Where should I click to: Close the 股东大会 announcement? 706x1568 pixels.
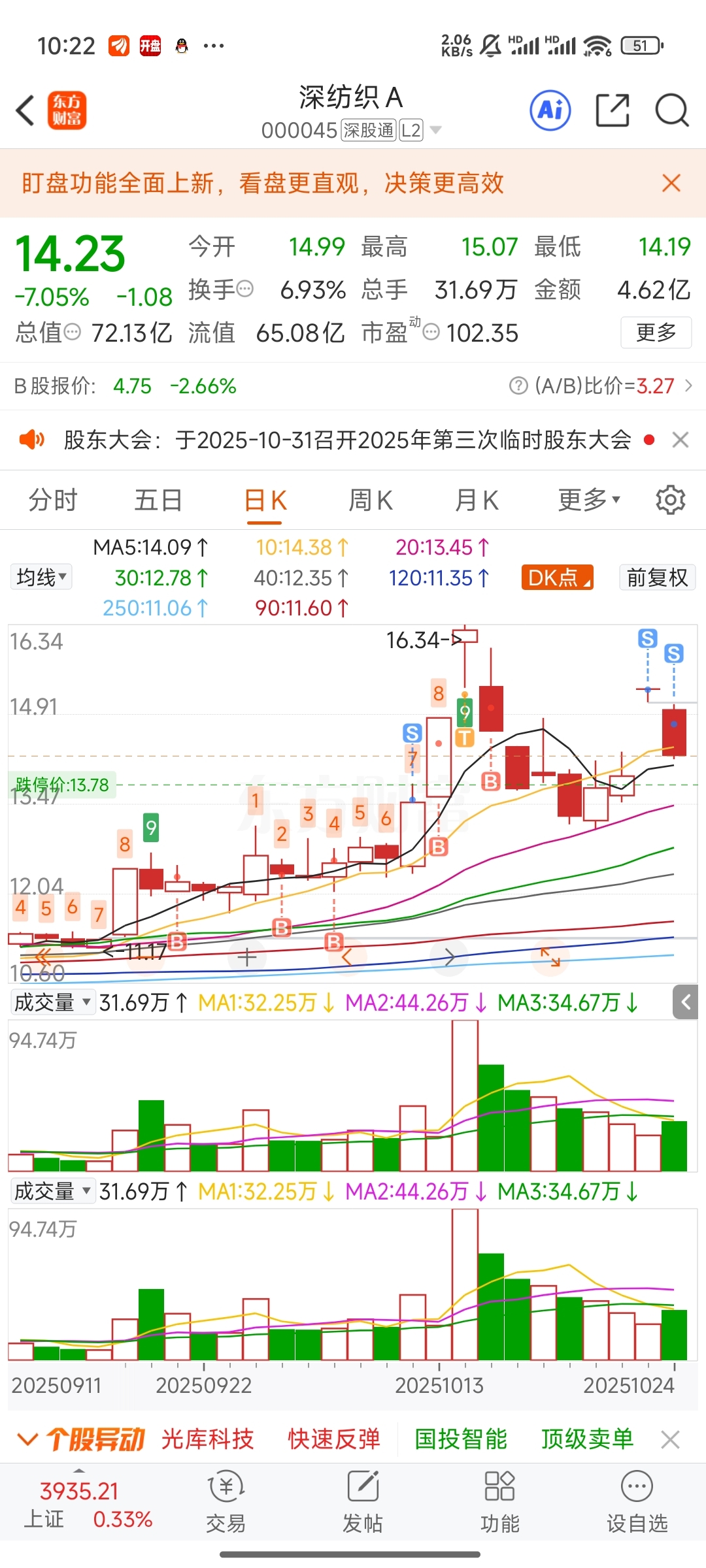click(681, 440)
